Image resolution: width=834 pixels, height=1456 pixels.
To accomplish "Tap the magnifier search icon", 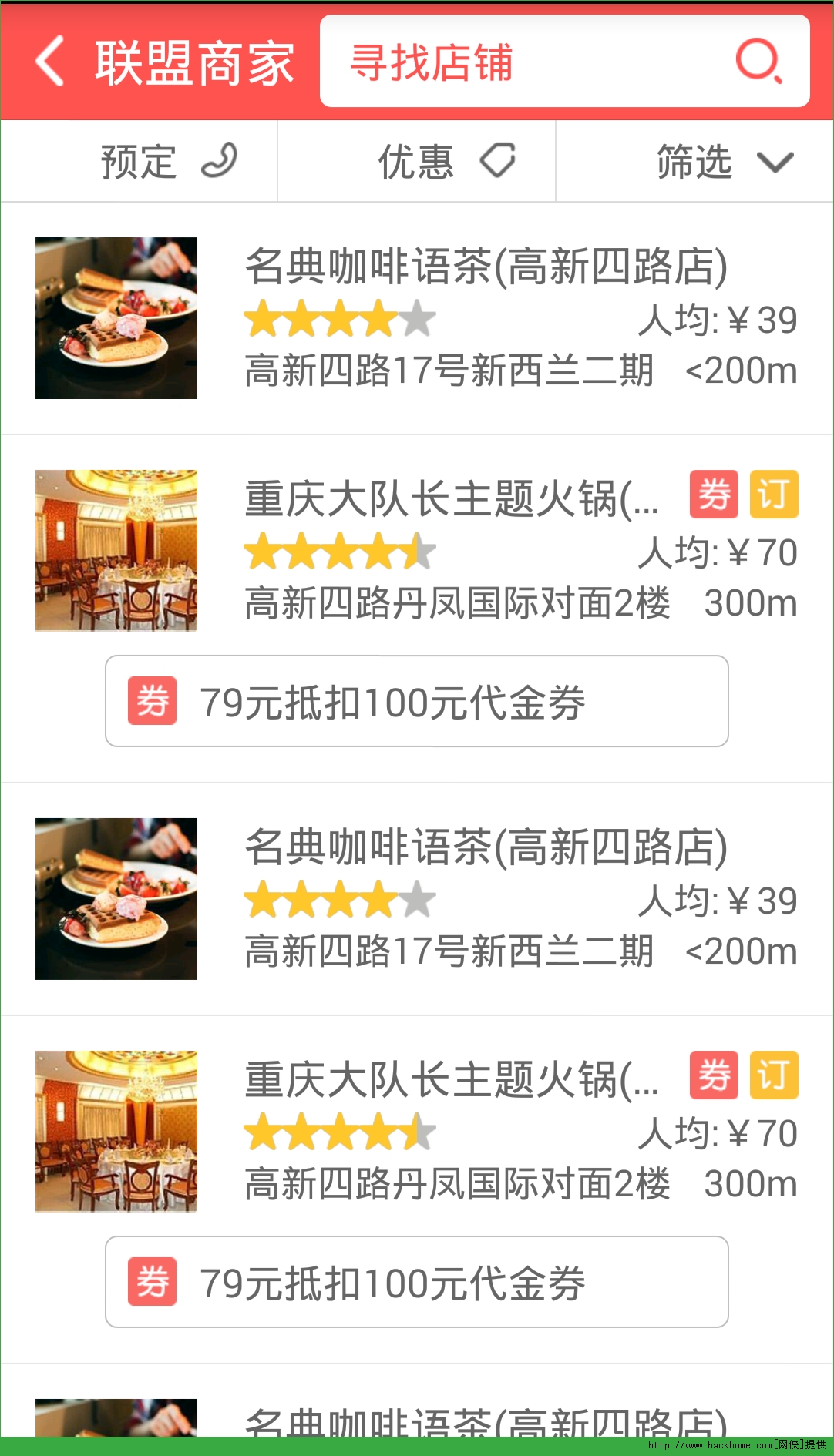I will pyautogui.click(x=758, y=61).
